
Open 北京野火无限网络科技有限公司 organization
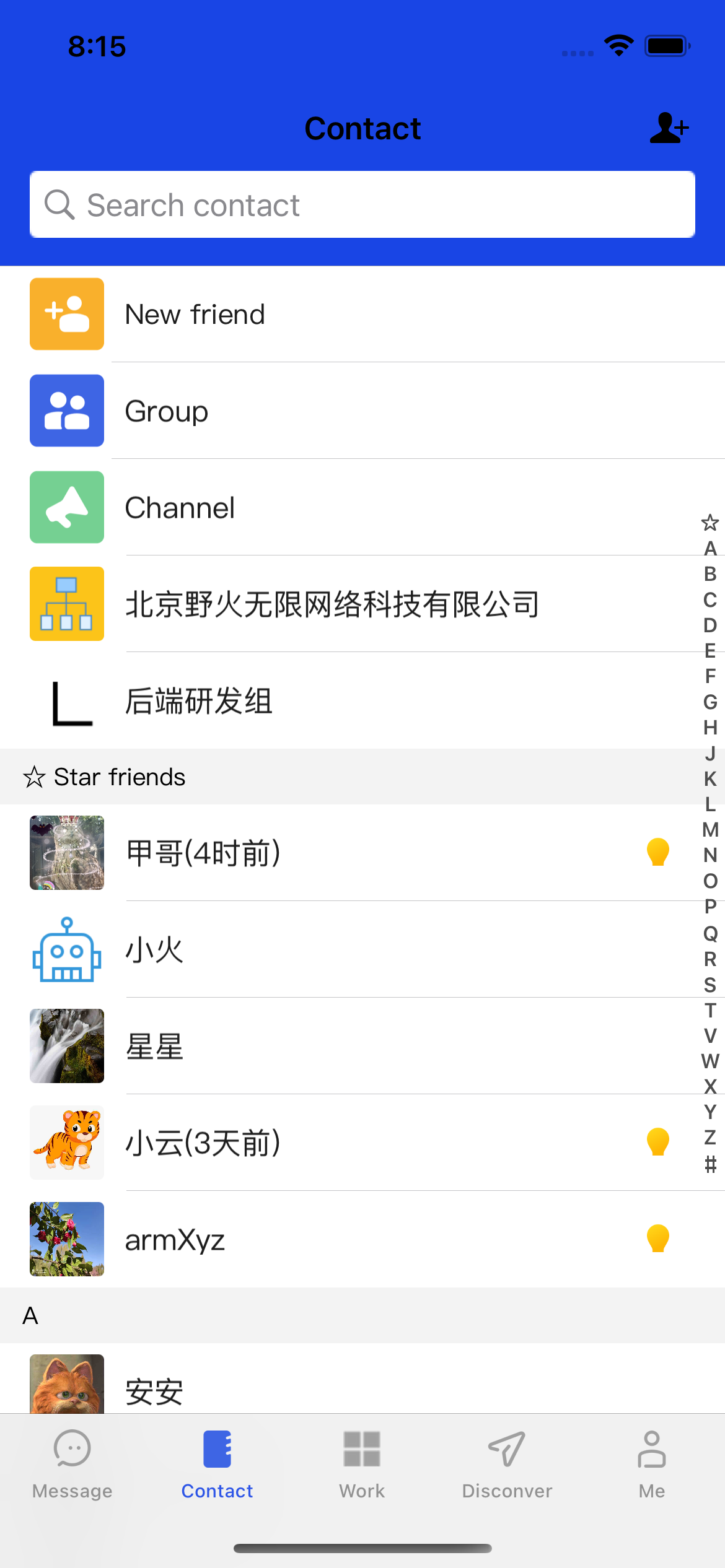[362, 604]
